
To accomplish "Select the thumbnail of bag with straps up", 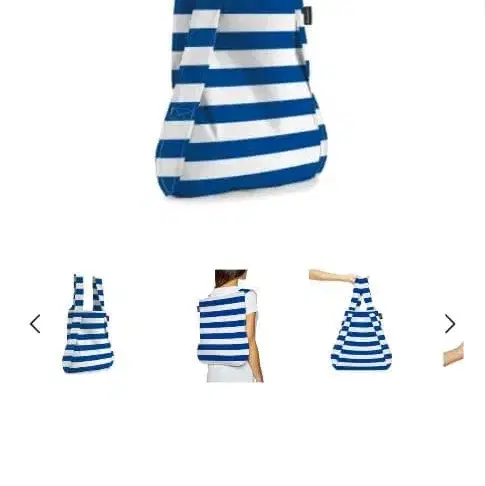I will (x=88, y=323).
